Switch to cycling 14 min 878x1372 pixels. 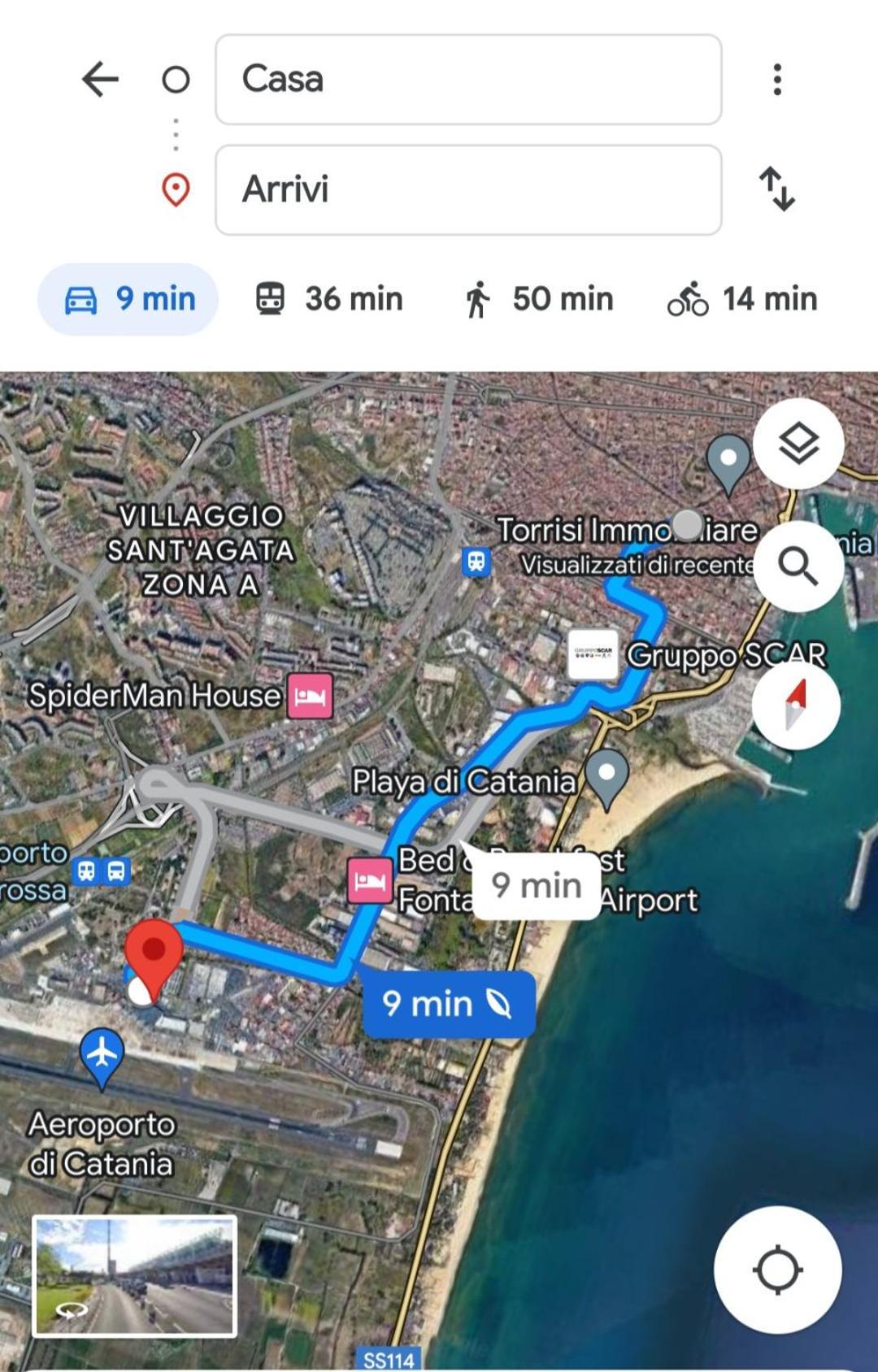741,299
